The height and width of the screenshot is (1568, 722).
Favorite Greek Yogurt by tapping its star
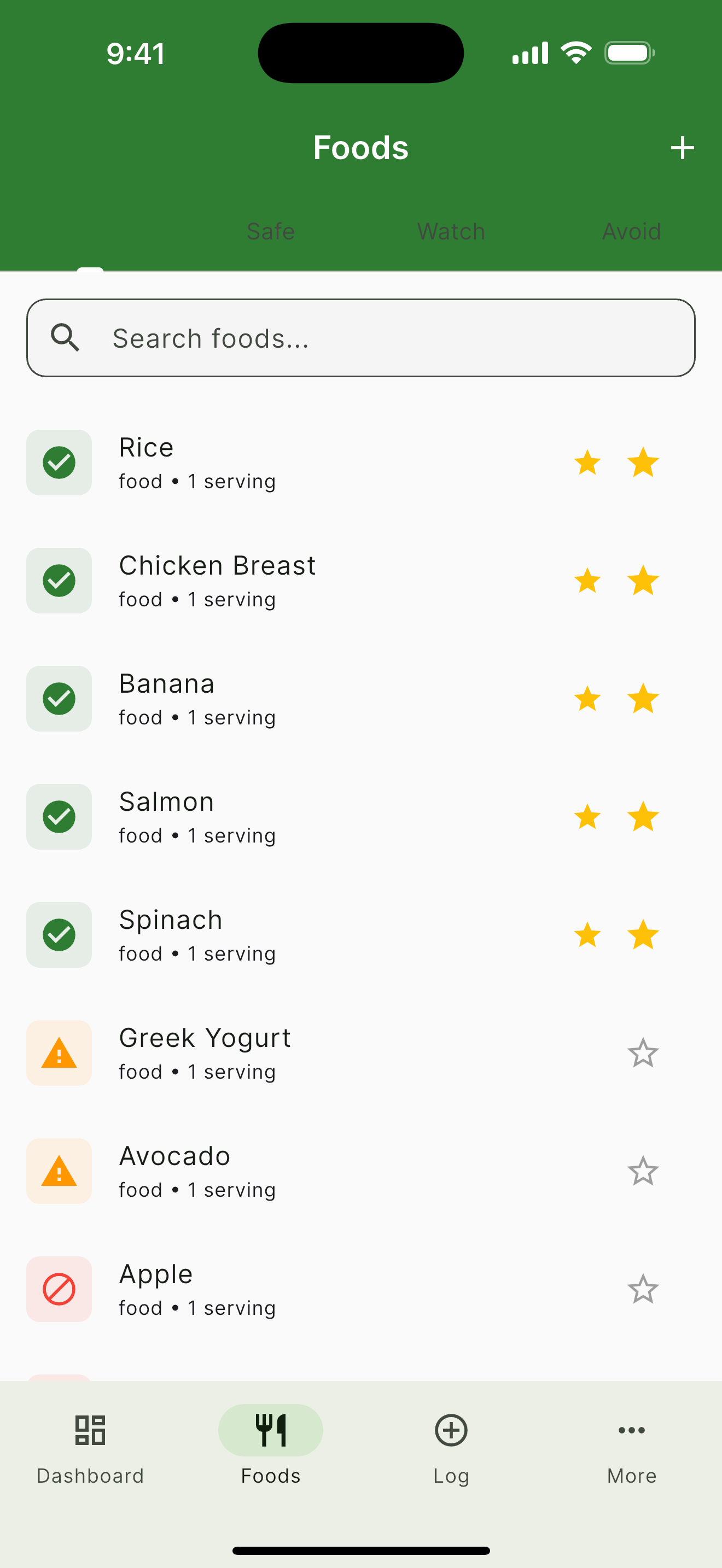(x=643, y=1053)
